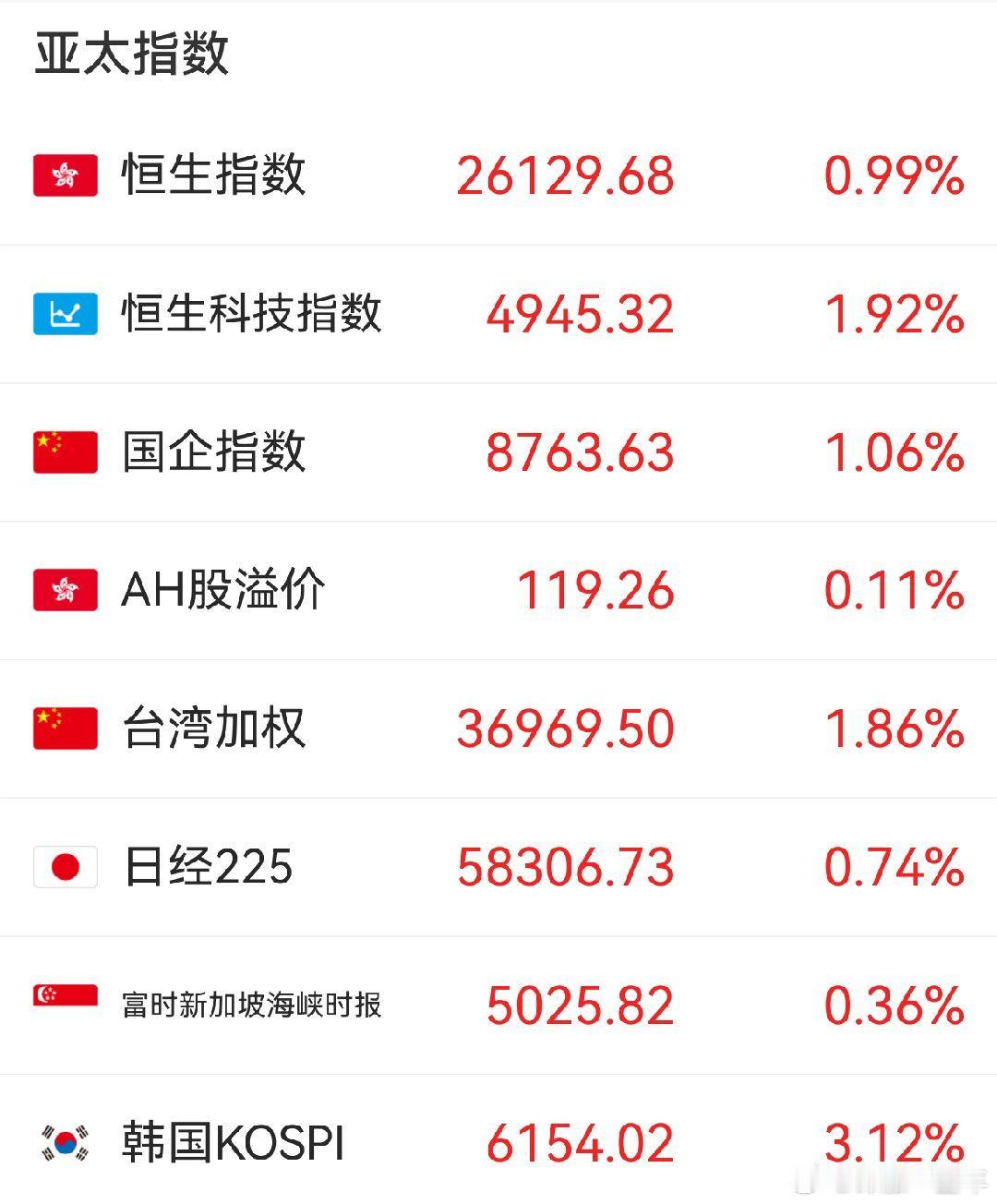Open the AH股溢价 index
The width and height of the screenshot is (997, 1204).
pos(222,591)
